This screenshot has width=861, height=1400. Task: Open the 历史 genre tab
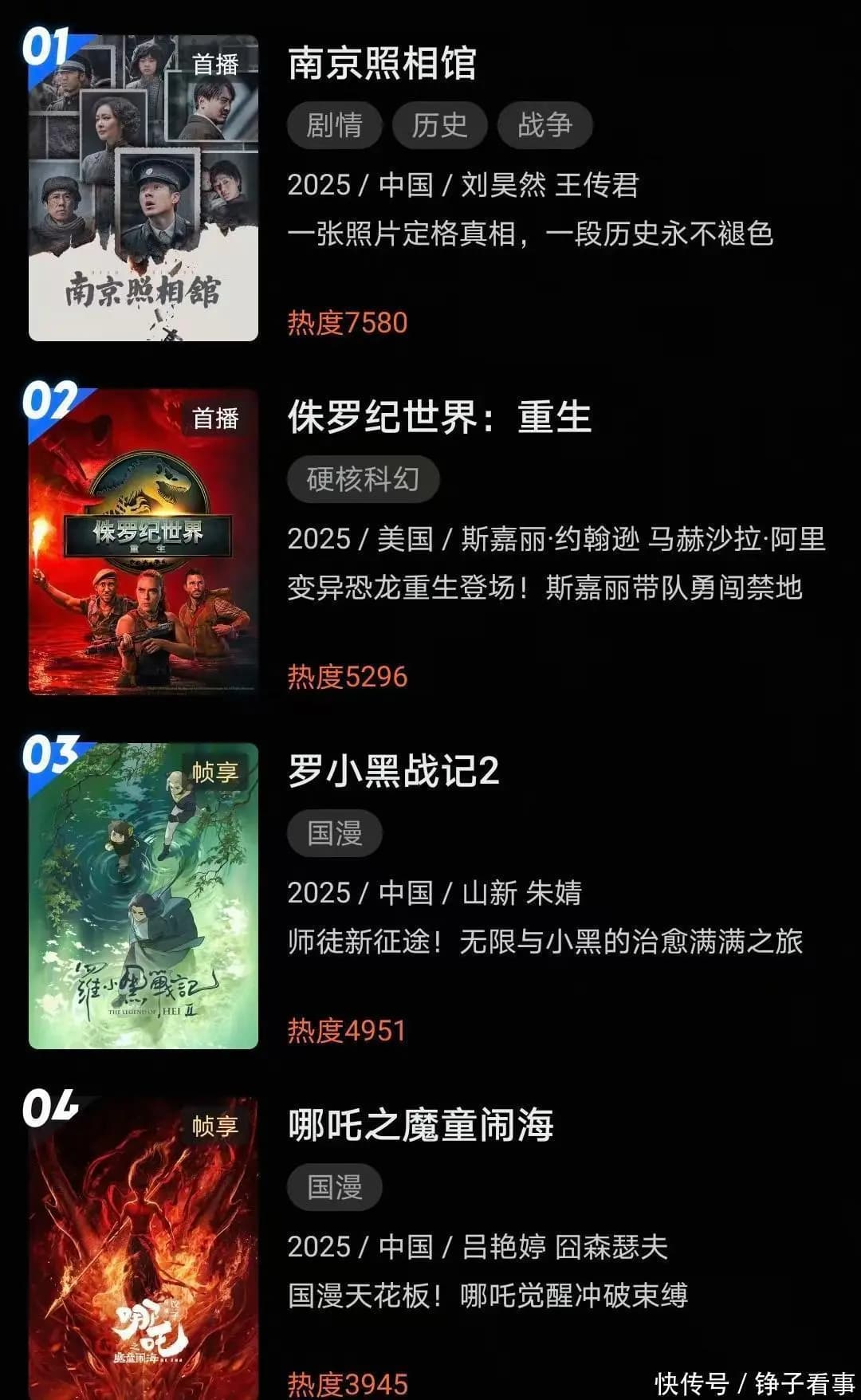point(442,125)
